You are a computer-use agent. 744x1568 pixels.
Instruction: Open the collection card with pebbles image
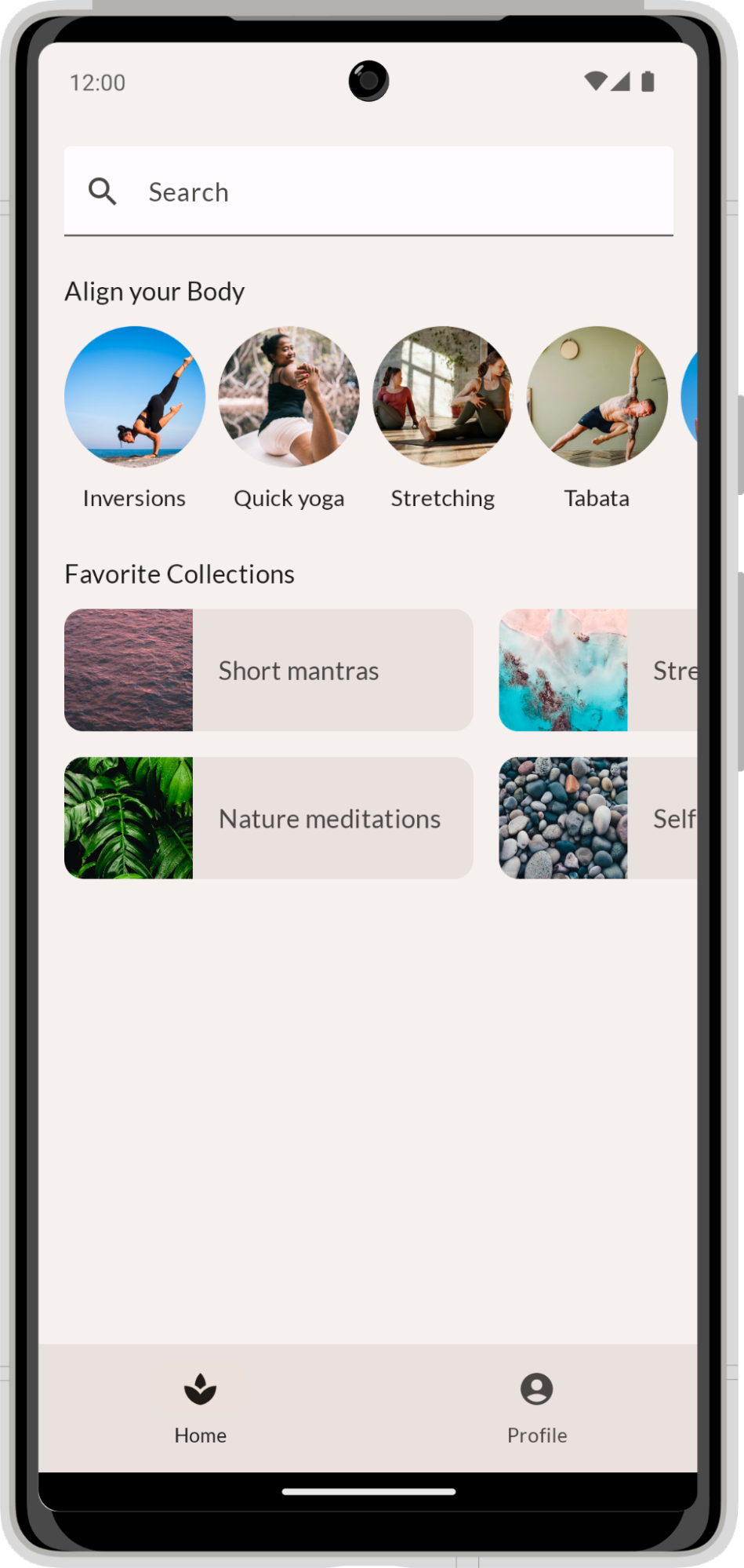[597, 818]
